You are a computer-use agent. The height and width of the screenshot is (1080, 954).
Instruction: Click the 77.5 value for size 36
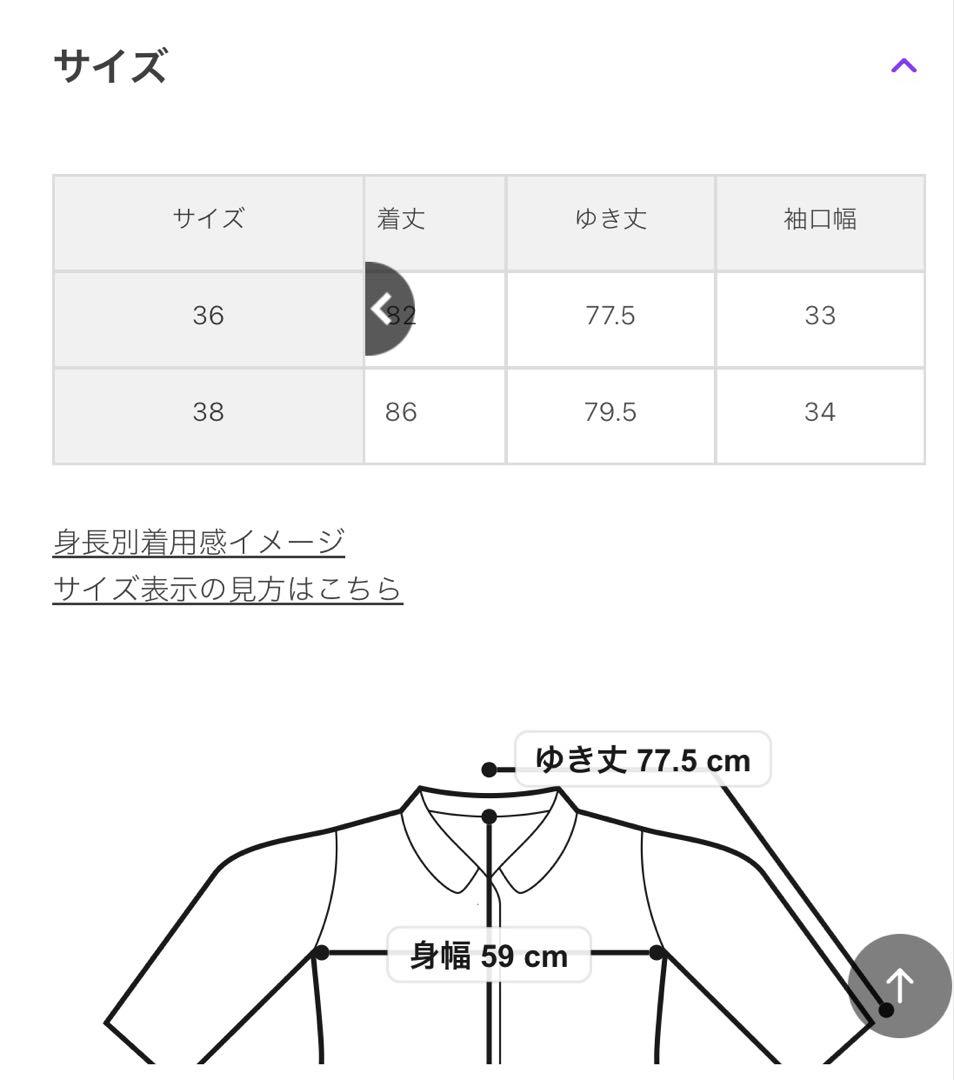coord(610,316)
